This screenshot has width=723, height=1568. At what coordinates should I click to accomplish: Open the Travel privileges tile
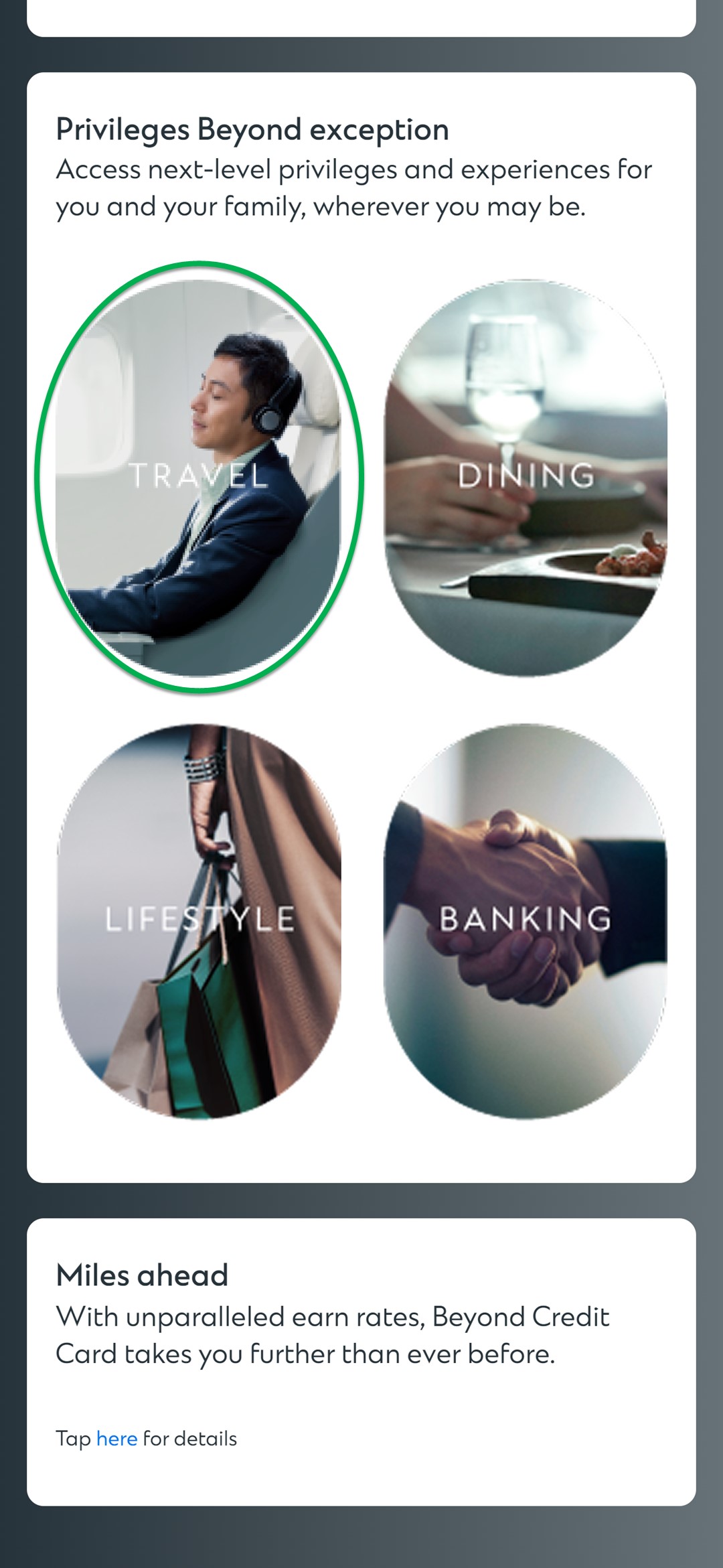click(198, 477)
